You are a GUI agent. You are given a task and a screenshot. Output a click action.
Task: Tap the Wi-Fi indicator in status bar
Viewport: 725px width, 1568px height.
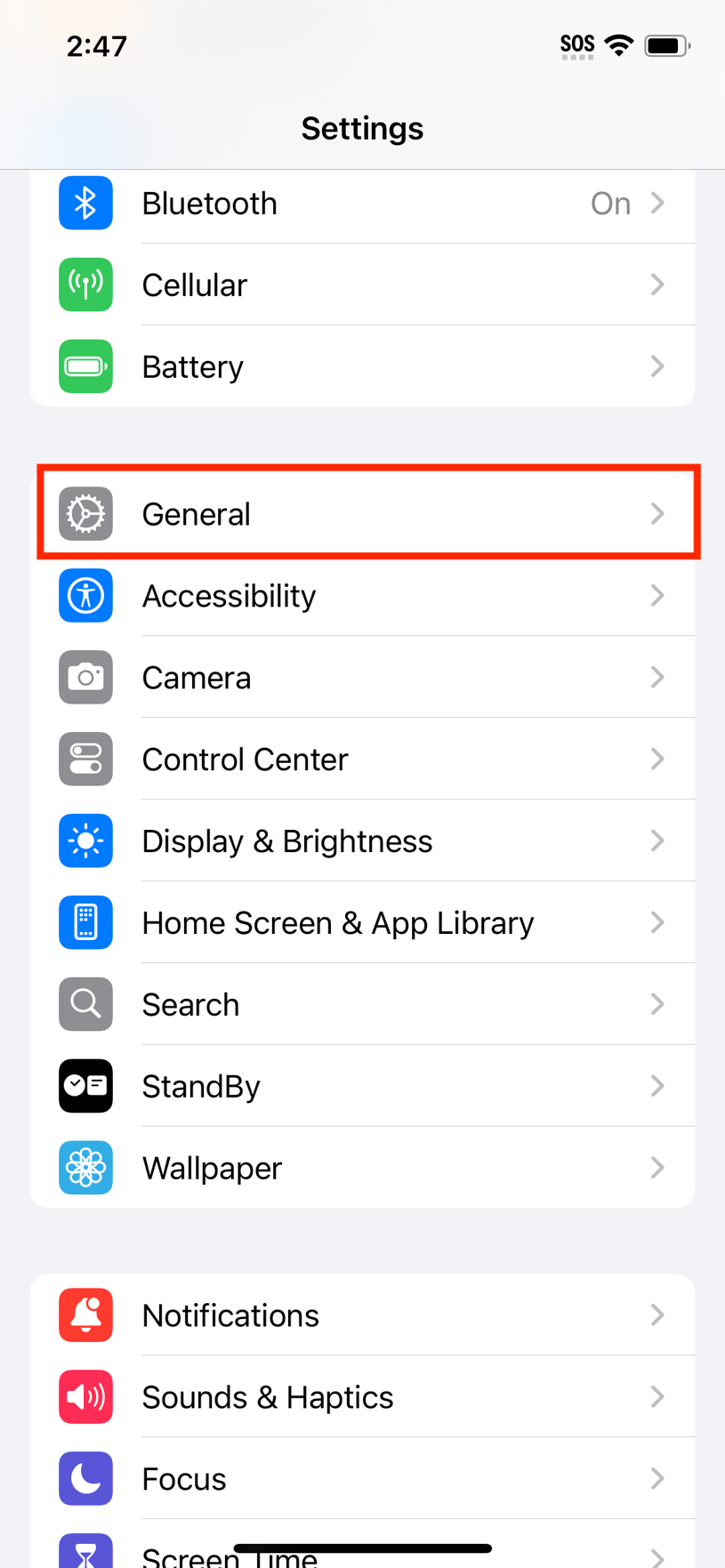618,44
